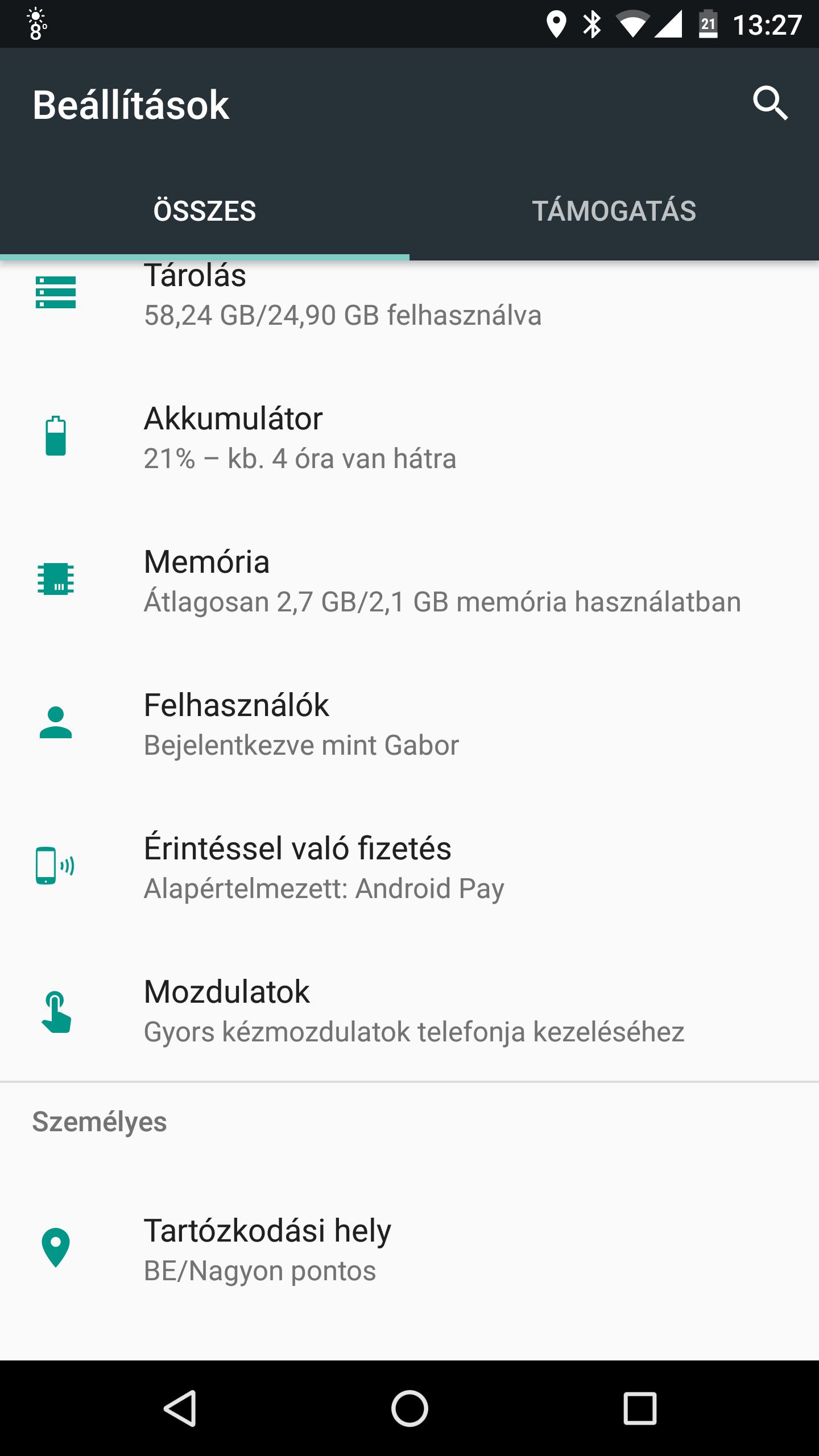Viewport: 819px width, 1456px height.
Task: Open the settings search icon
Action: (770, 104)
